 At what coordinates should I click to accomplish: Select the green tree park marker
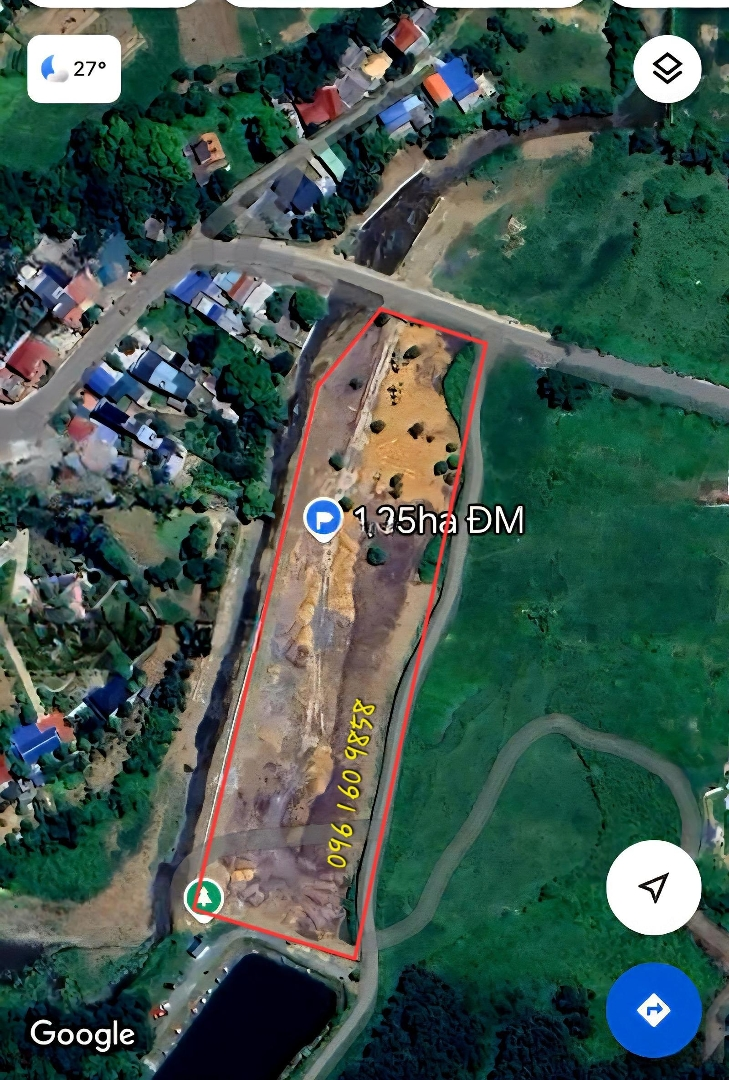point(204,896)
